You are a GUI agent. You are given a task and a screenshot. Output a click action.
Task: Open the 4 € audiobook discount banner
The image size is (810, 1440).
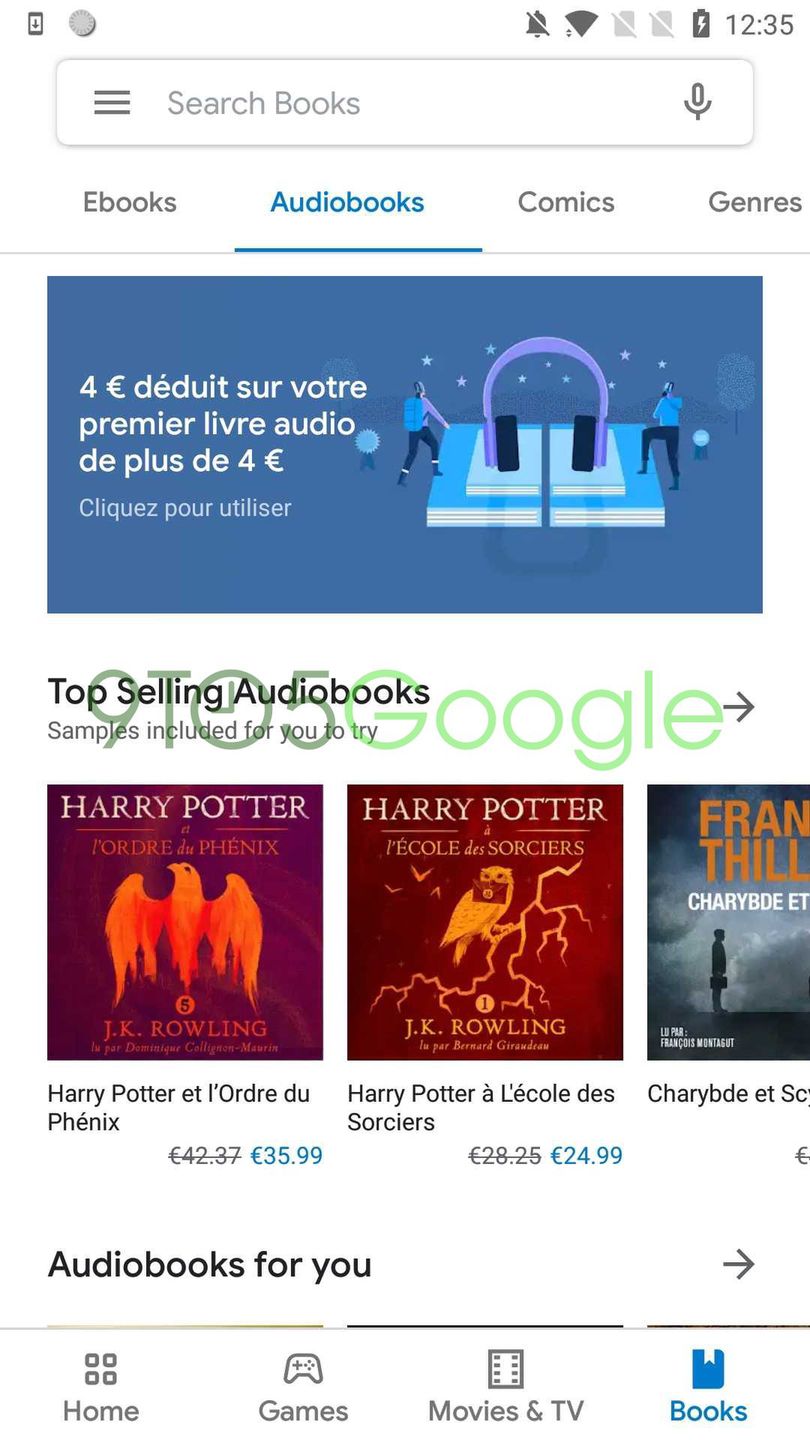point(404,444)
